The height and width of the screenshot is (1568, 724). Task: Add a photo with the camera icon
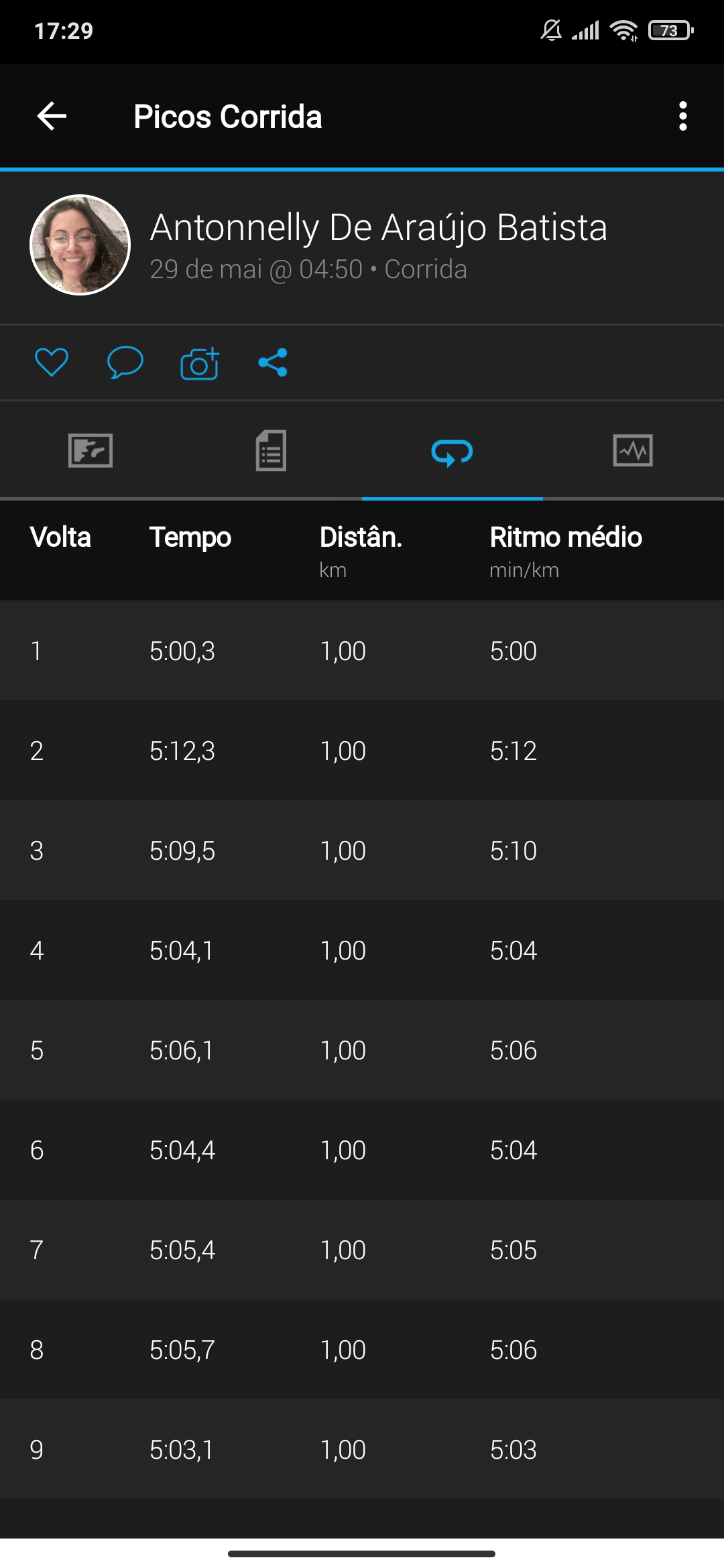(200, 363)
